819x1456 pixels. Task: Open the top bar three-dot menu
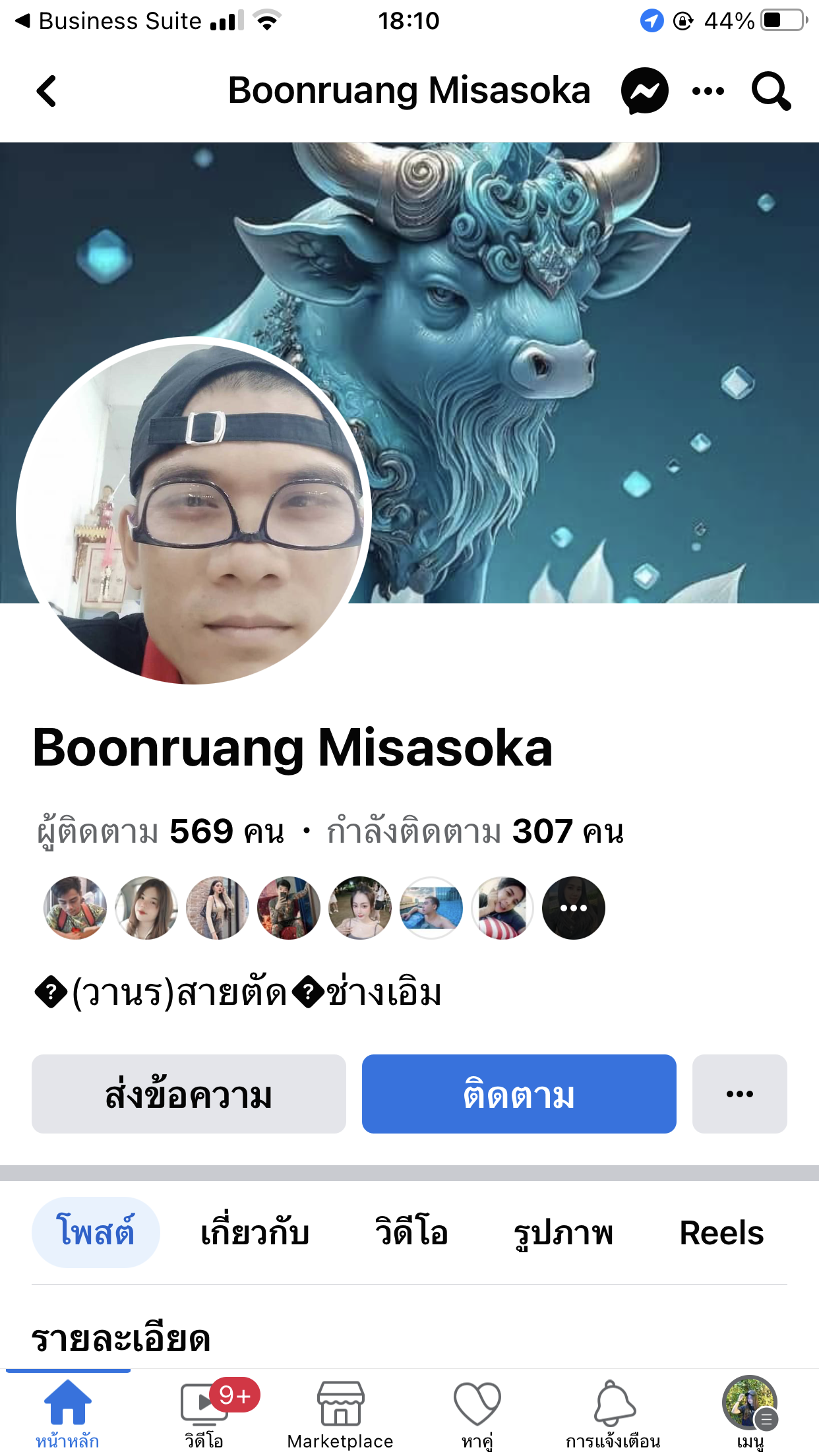(x=708, y=91)
